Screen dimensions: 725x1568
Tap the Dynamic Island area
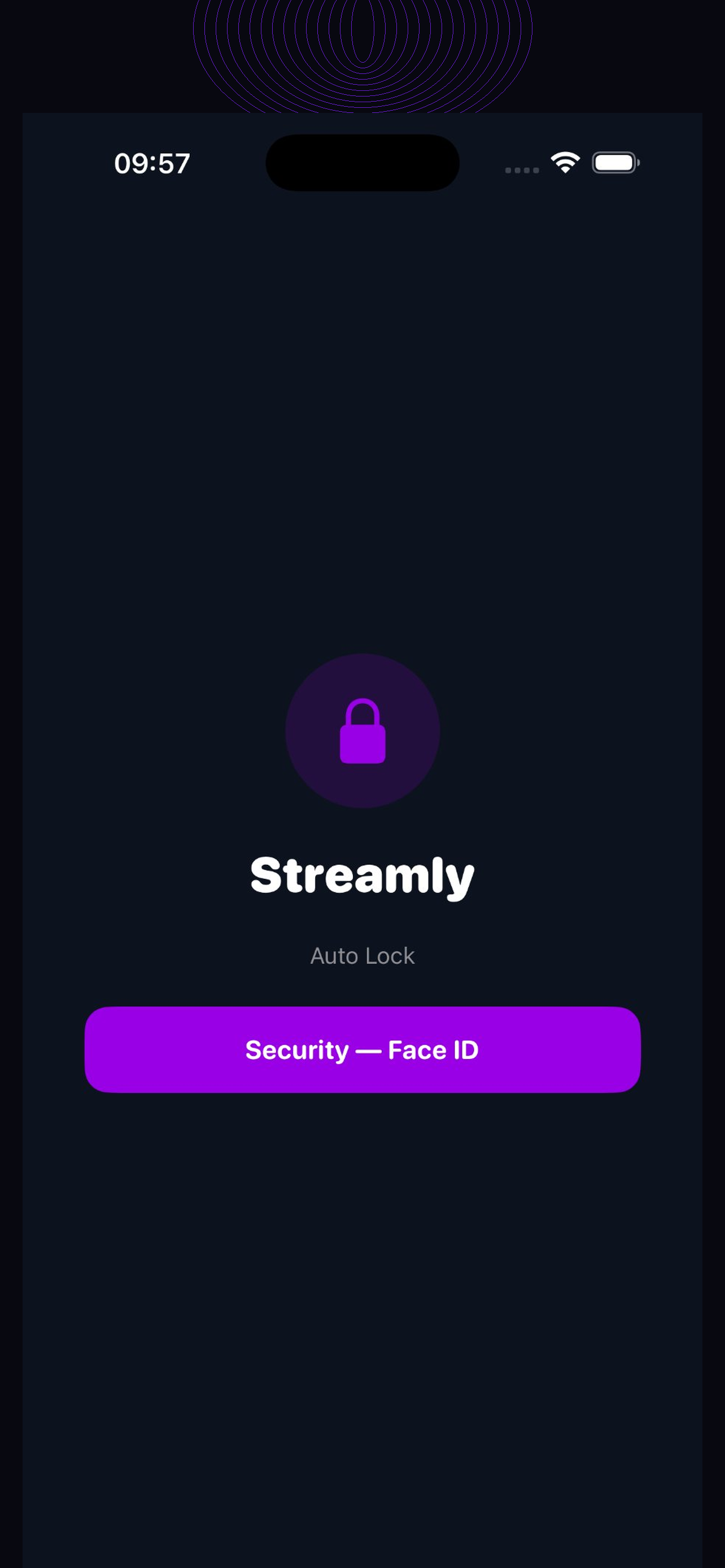tap(362, 163)
